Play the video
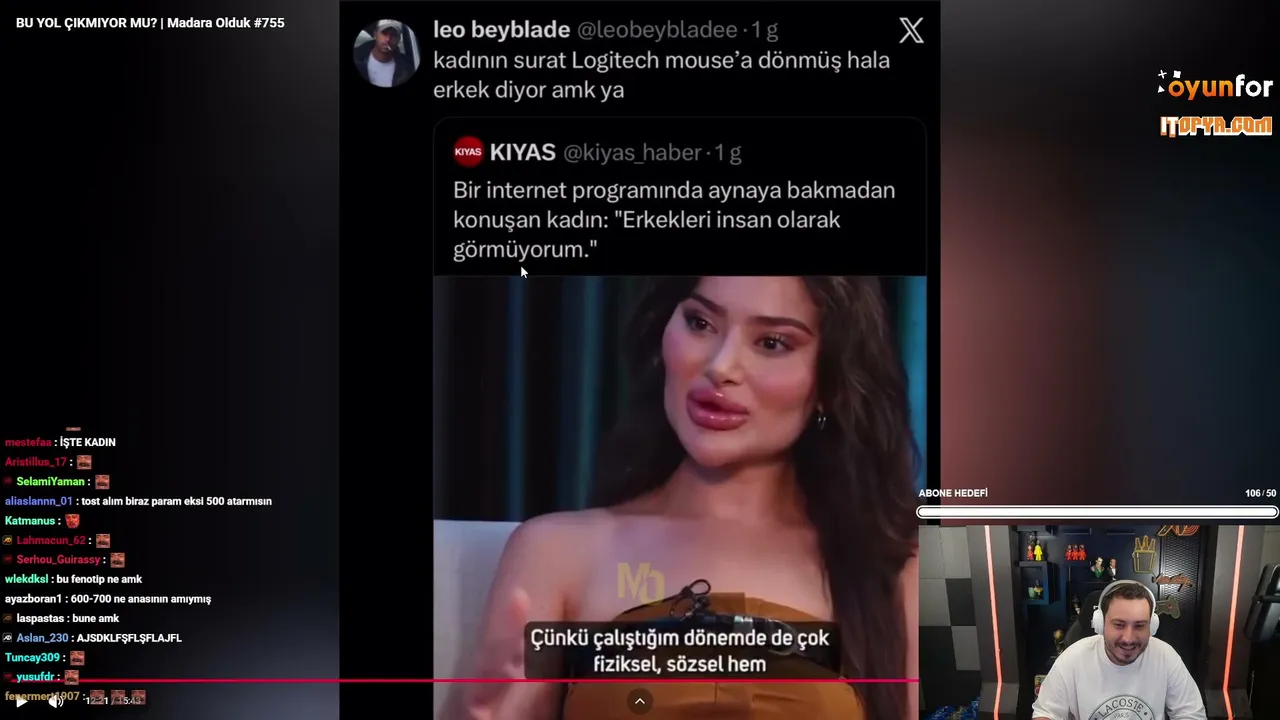The width and height of the screenshot is (1280, 720). [x=21, y=701]
